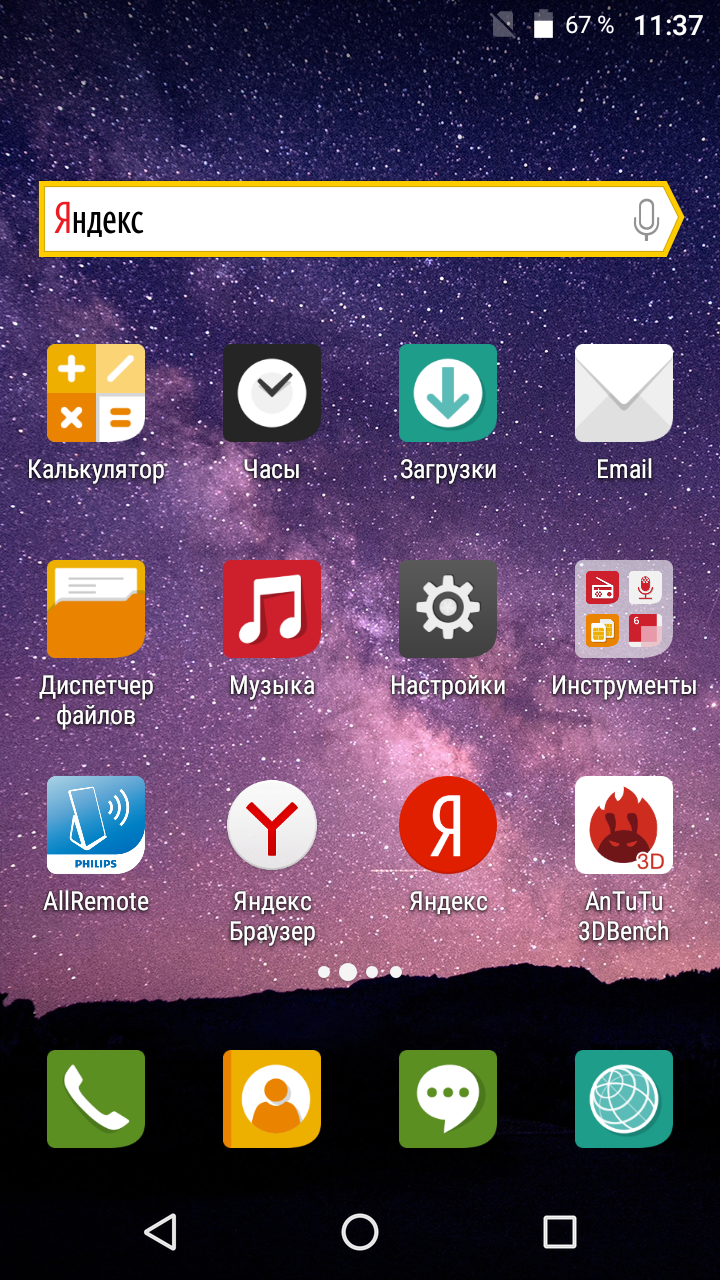Open recent apps with the square button

click(x=559, y=1232)
